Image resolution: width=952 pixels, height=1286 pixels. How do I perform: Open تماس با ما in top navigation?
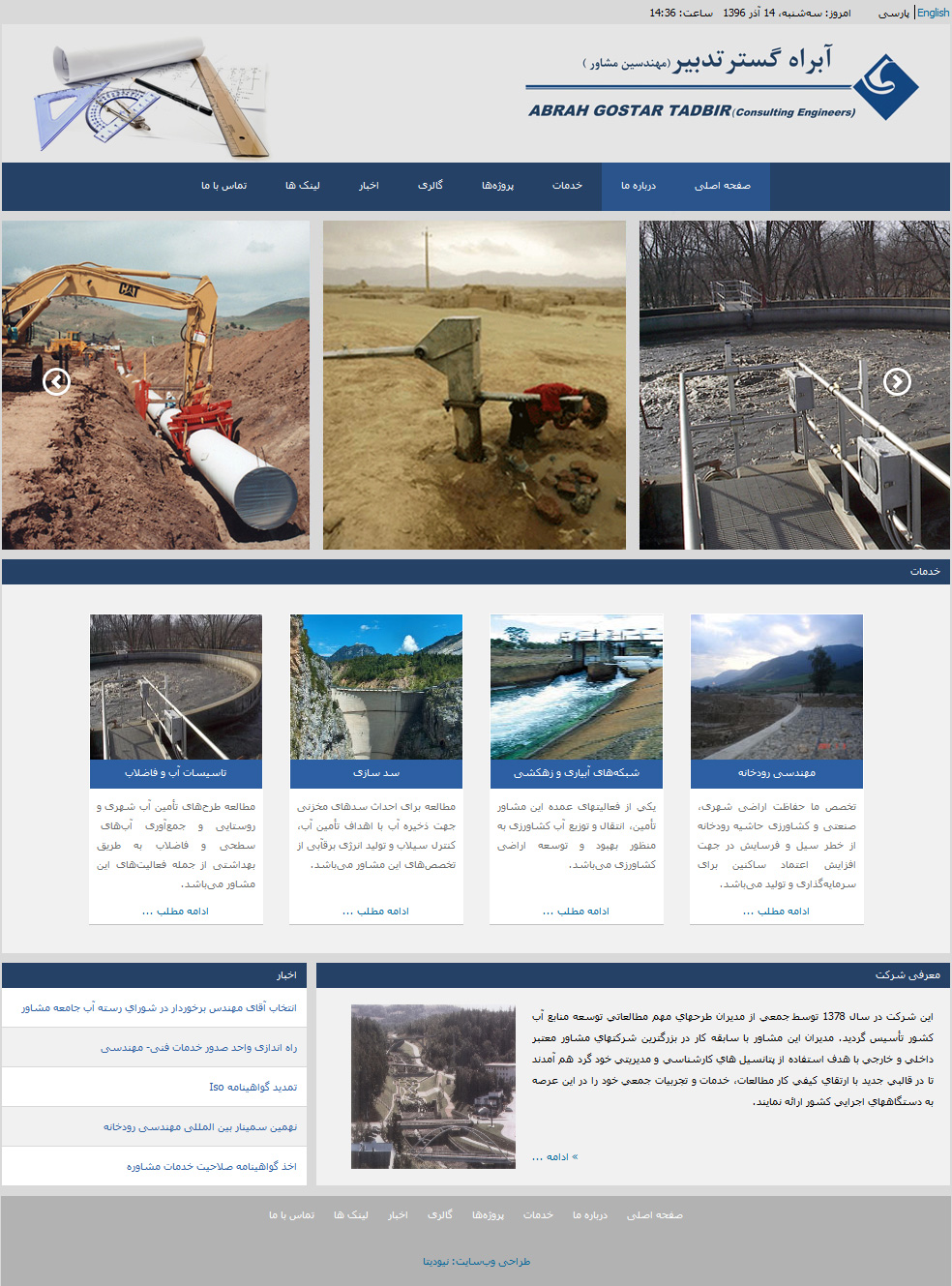tap(223, 186)
